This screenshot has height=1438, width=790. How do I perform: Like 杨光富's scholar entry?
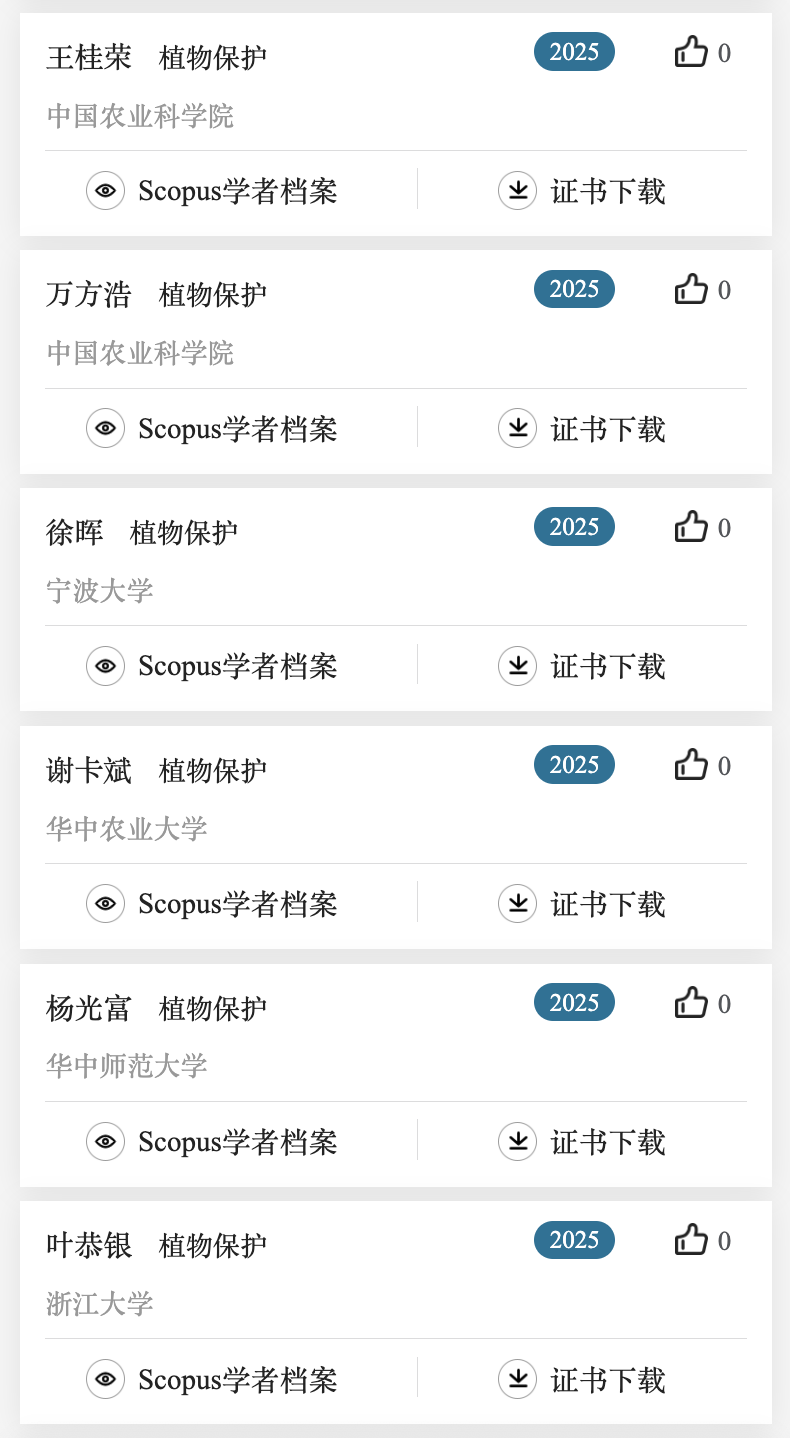pyautogui.click(x=691, y=1003)
